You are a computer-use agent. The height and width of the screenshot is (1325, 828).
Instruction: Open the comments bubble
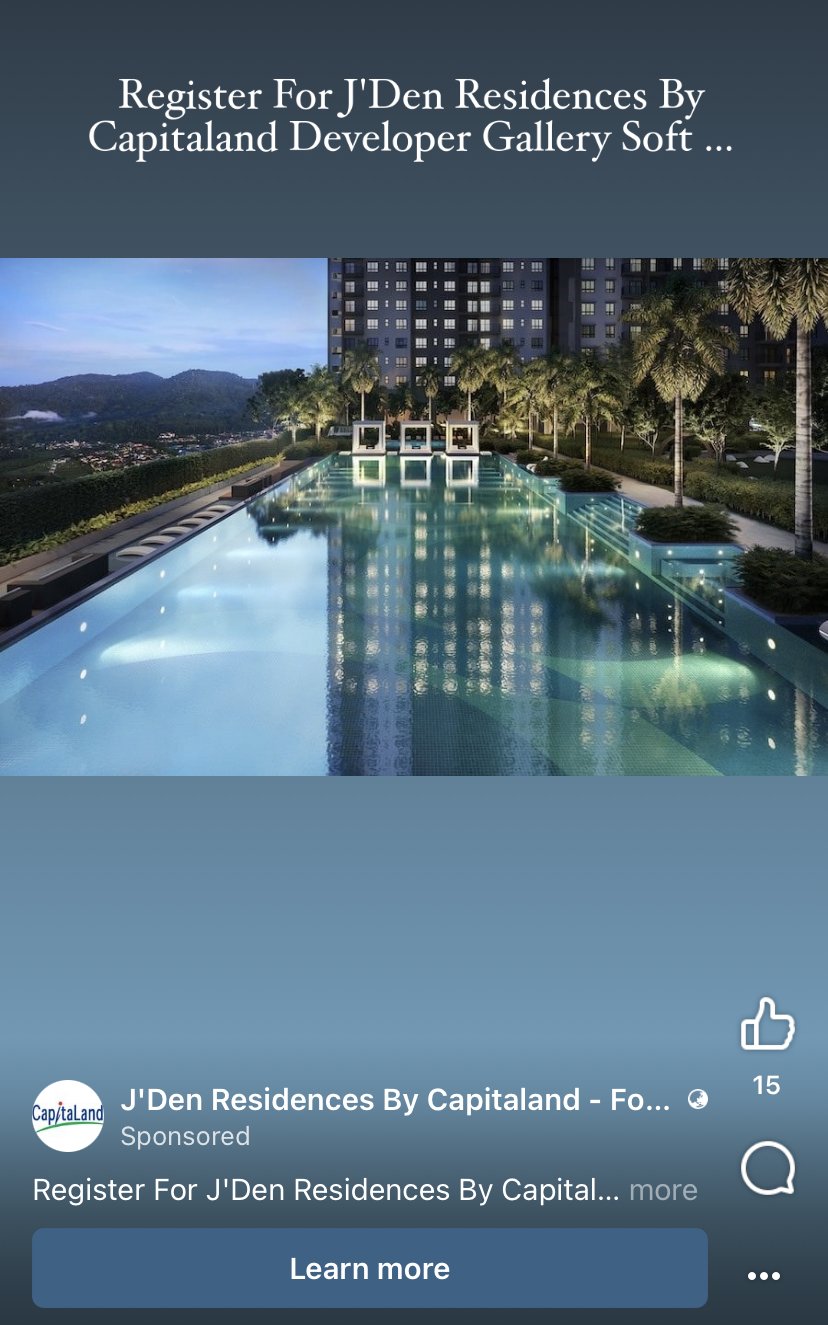click(x=767, y=1169)
